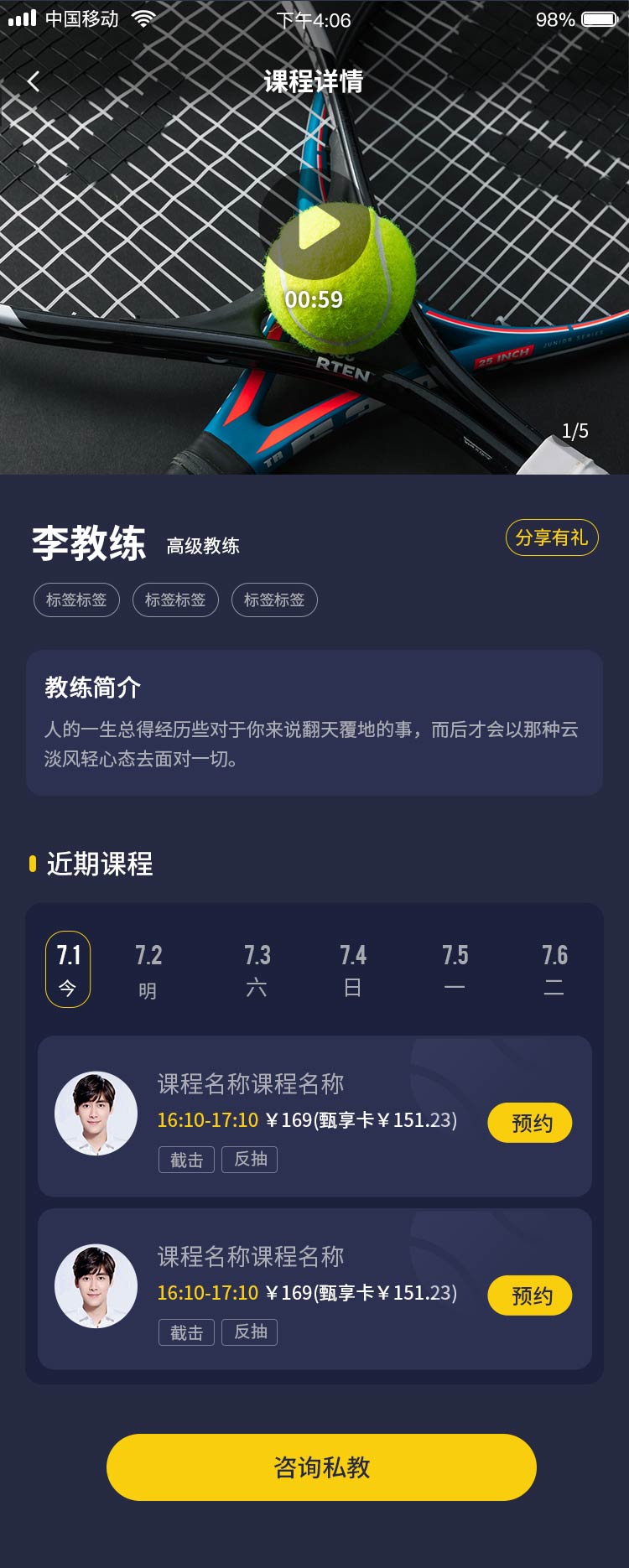629x1568 pixels.
Task: Switch to the 7.5 一 date
Action: (455, 970)
